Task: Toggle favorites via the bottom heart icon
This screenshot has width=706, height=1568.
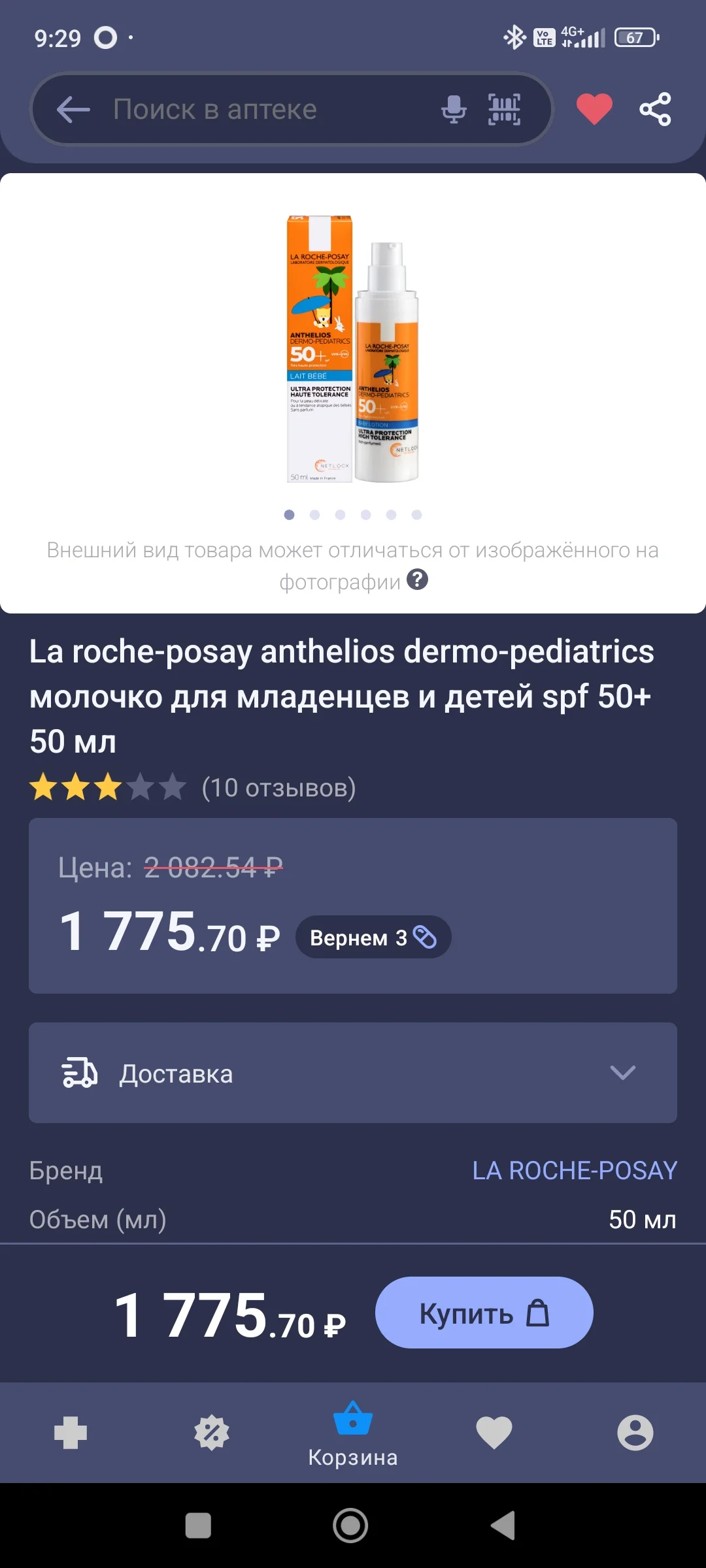Action: pos(494,1432)
